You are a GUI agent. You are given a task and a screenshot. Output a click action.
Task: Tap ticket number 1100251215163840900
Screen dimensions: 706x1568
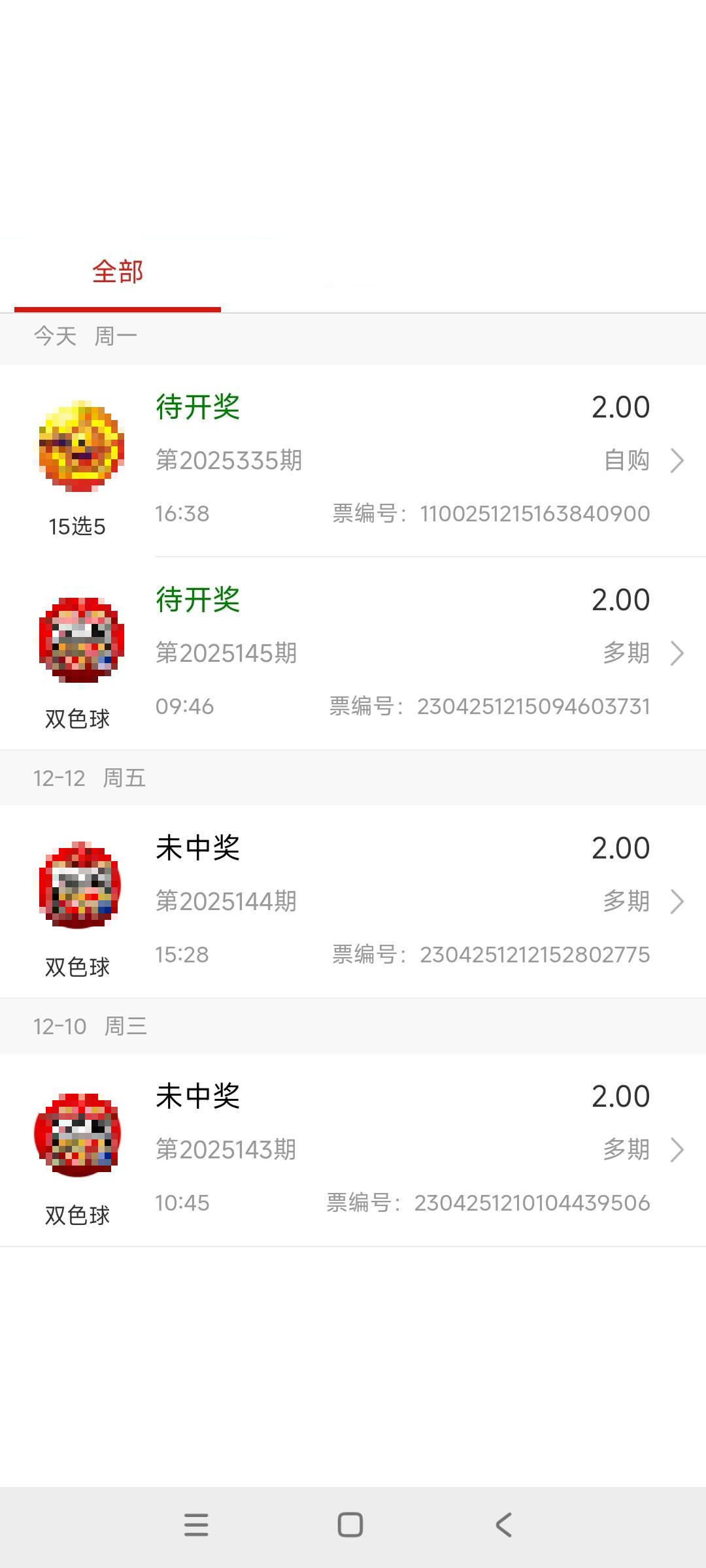(536, 514)
